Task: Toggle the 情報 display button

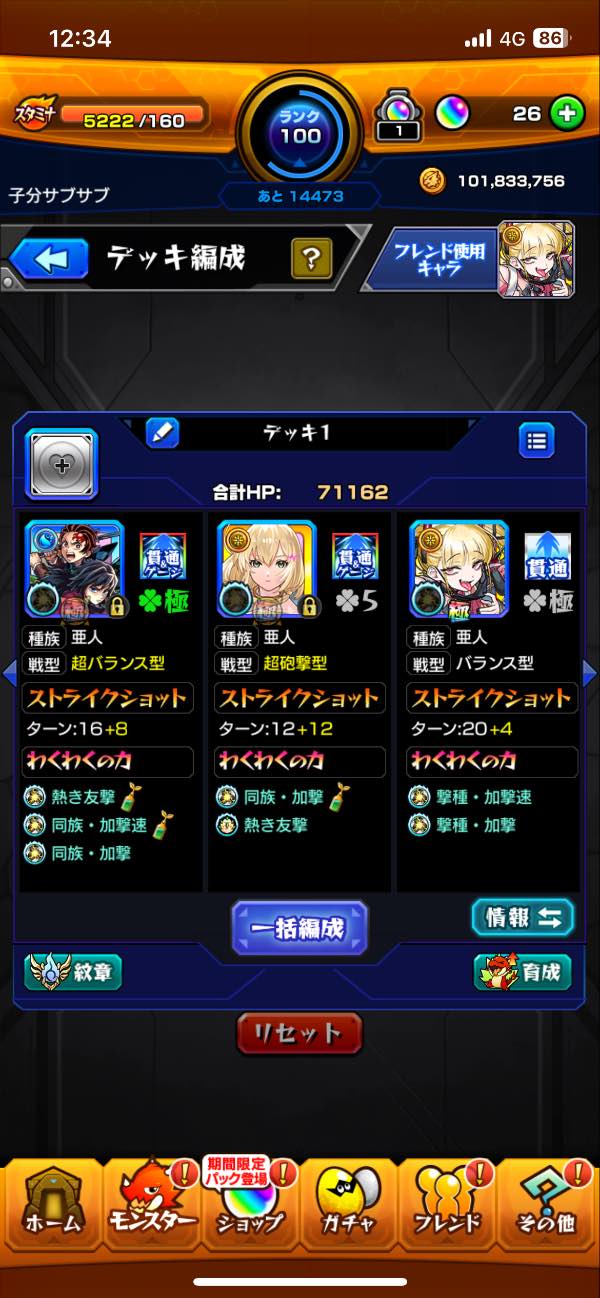Action: coord(522,917)
